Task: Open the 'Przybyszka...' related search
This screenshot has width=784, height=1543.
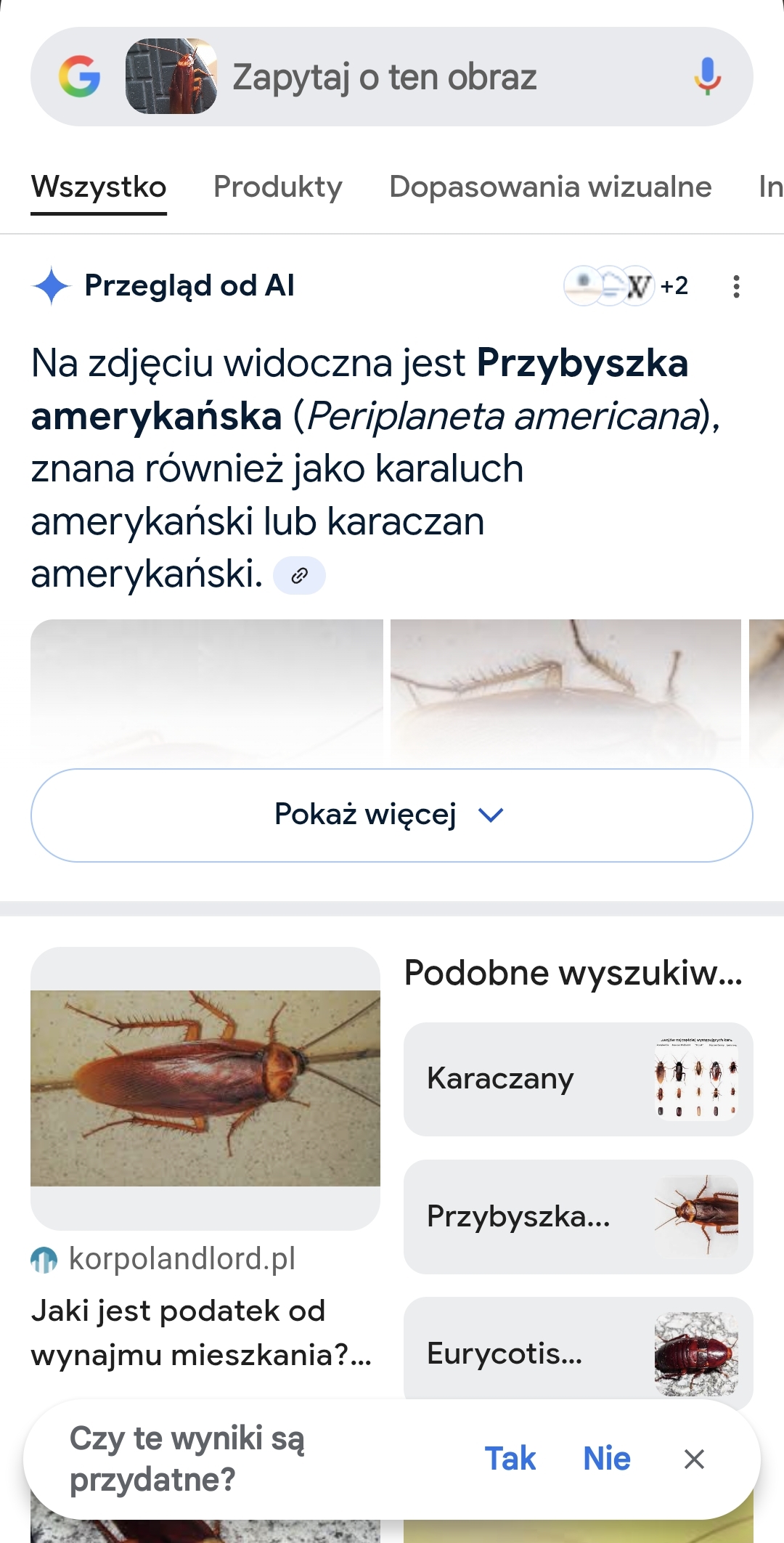Action: pos(578,1216)
